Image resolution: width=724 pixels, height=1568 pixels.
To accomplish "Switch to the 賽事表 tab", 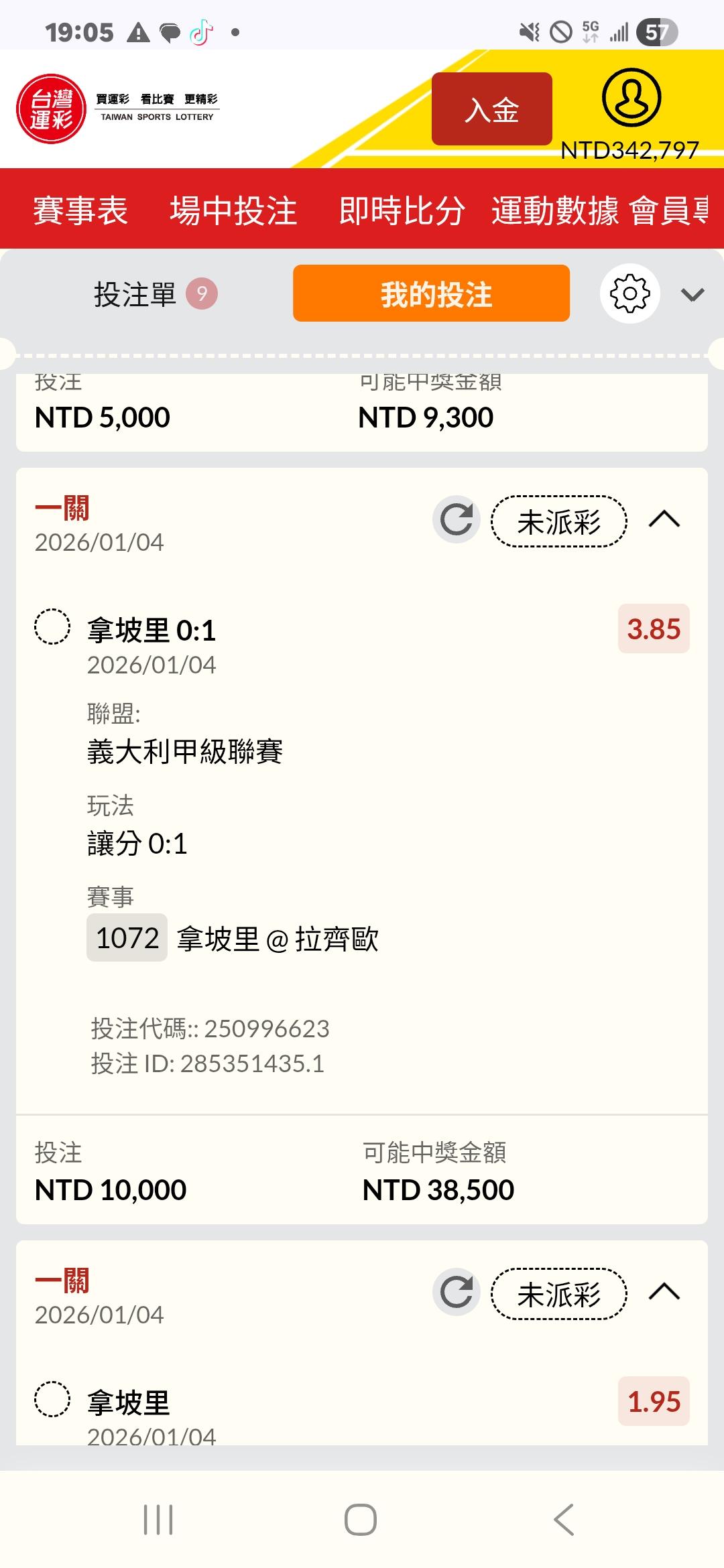I will (x=80, y=210).
